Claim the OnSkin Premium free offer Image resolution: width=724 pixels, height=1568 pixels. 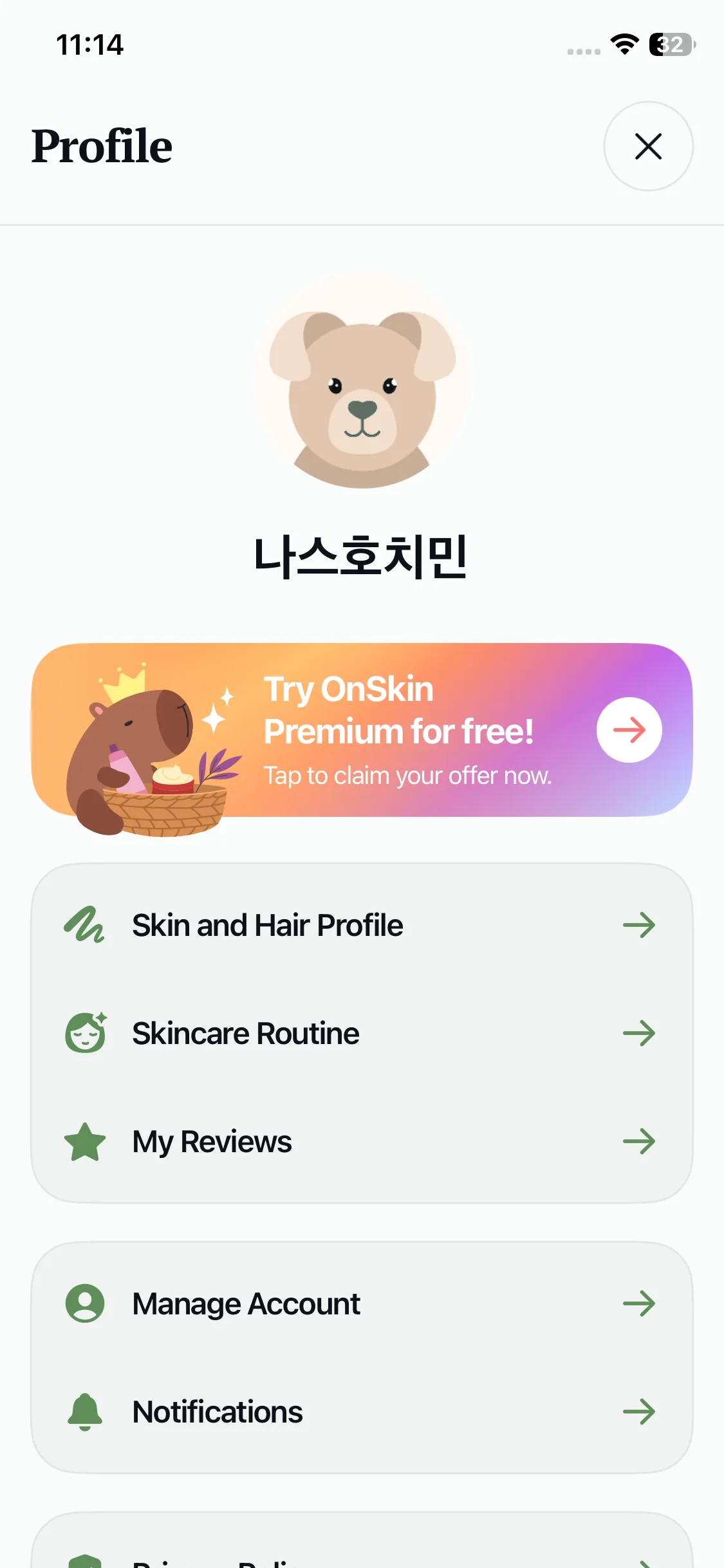tap(629, 730)
